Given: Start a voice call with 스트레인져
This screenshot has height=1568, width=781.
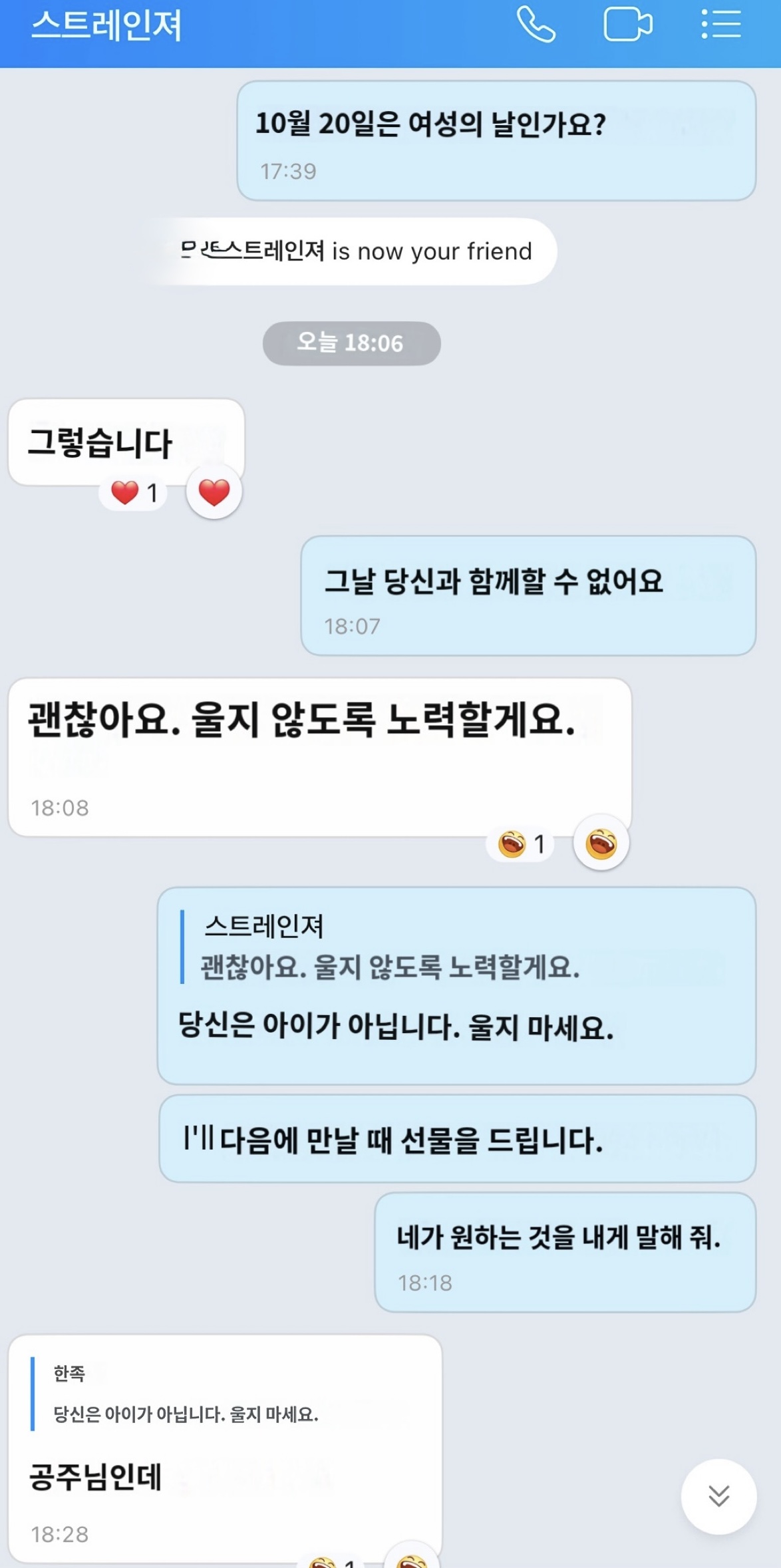Looking at the screenshot, I should coord(536,25).
